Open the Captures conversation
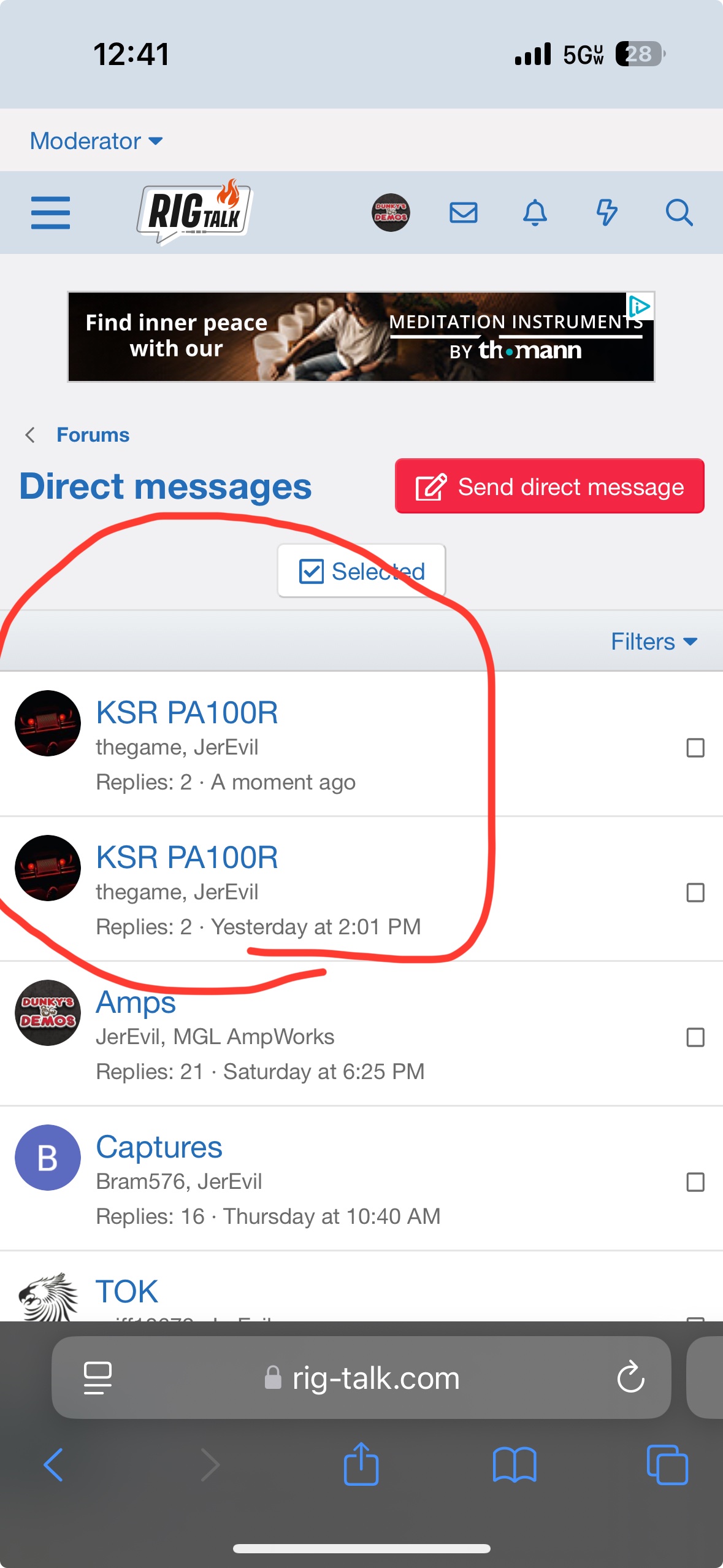 tap(159, 1147)
